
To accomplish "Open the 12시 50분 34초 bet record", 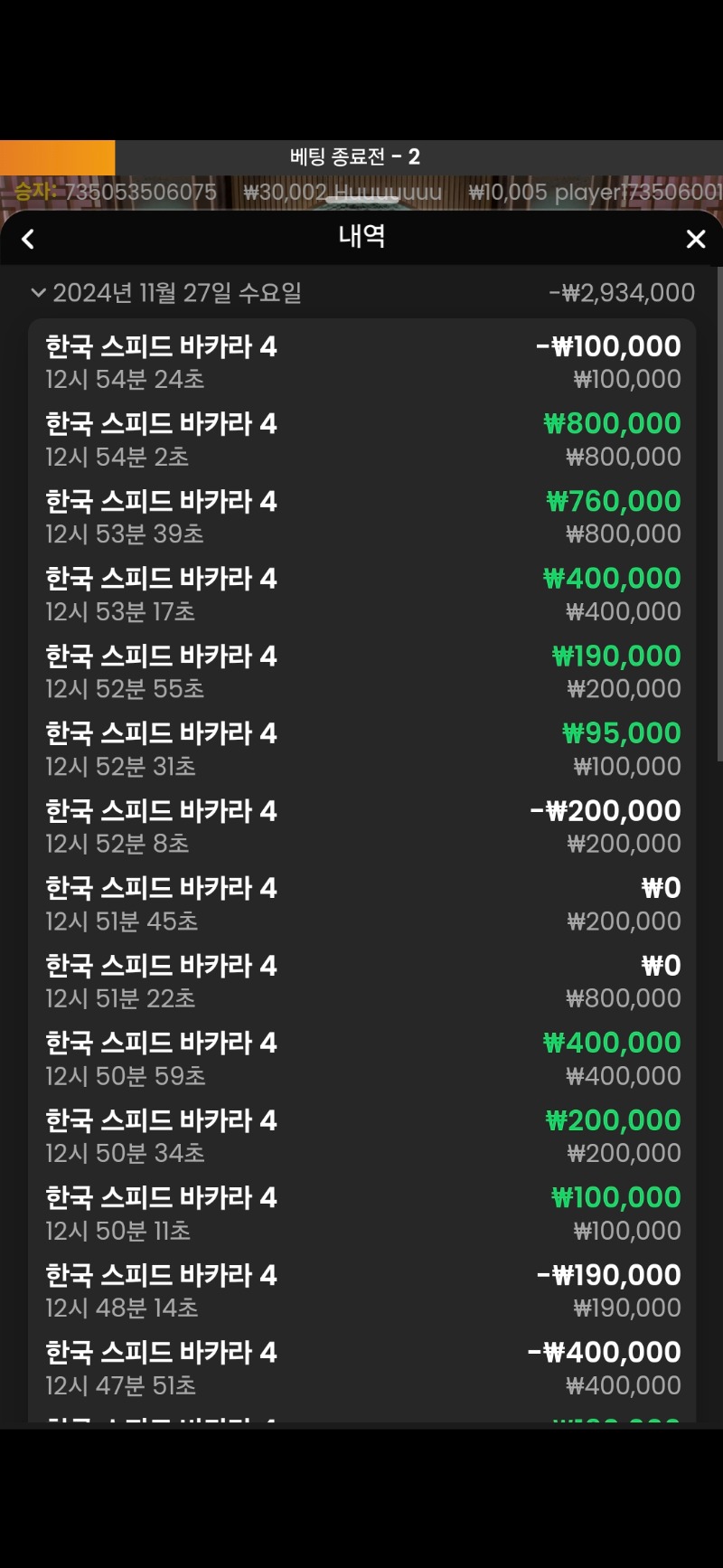I will [361, 1136].
